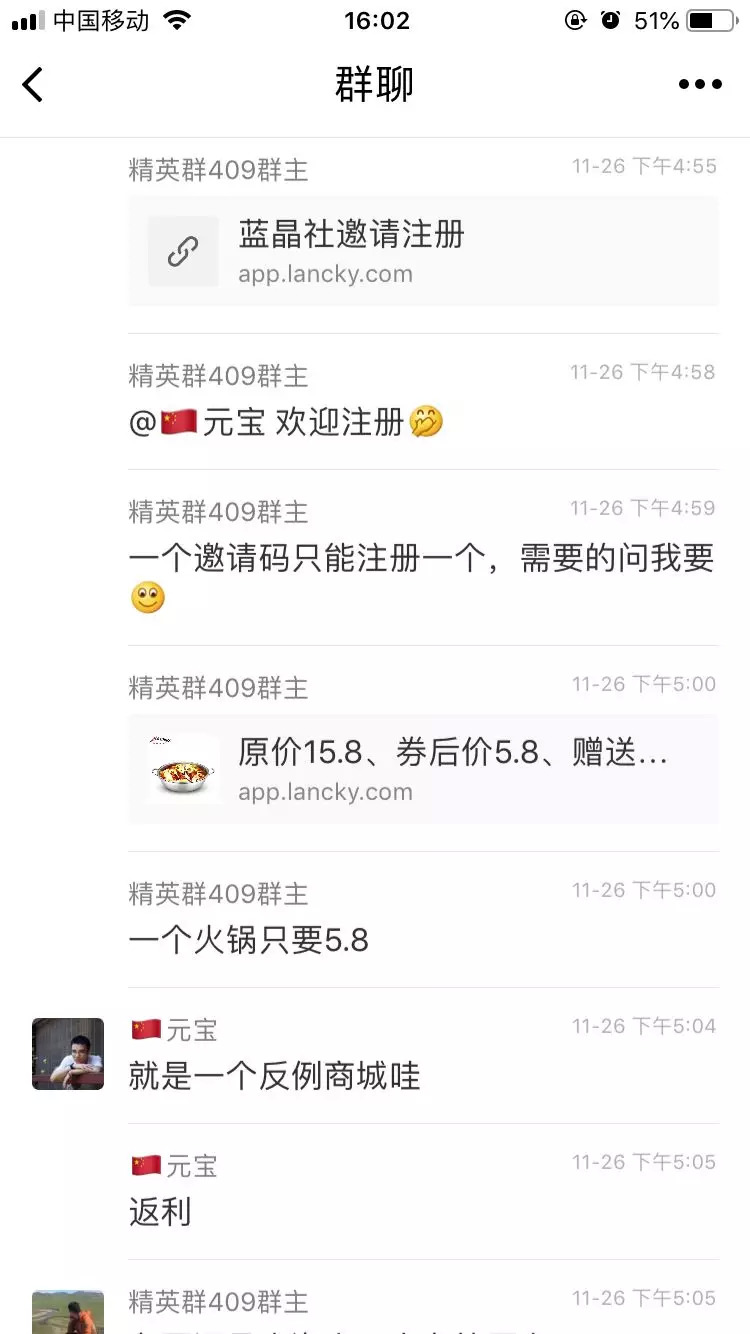The width and height of the screenshot is (750, 1334).
Task: Open the 原价15.8、券后价5.8 hot pot link
Action: point(423,769)
